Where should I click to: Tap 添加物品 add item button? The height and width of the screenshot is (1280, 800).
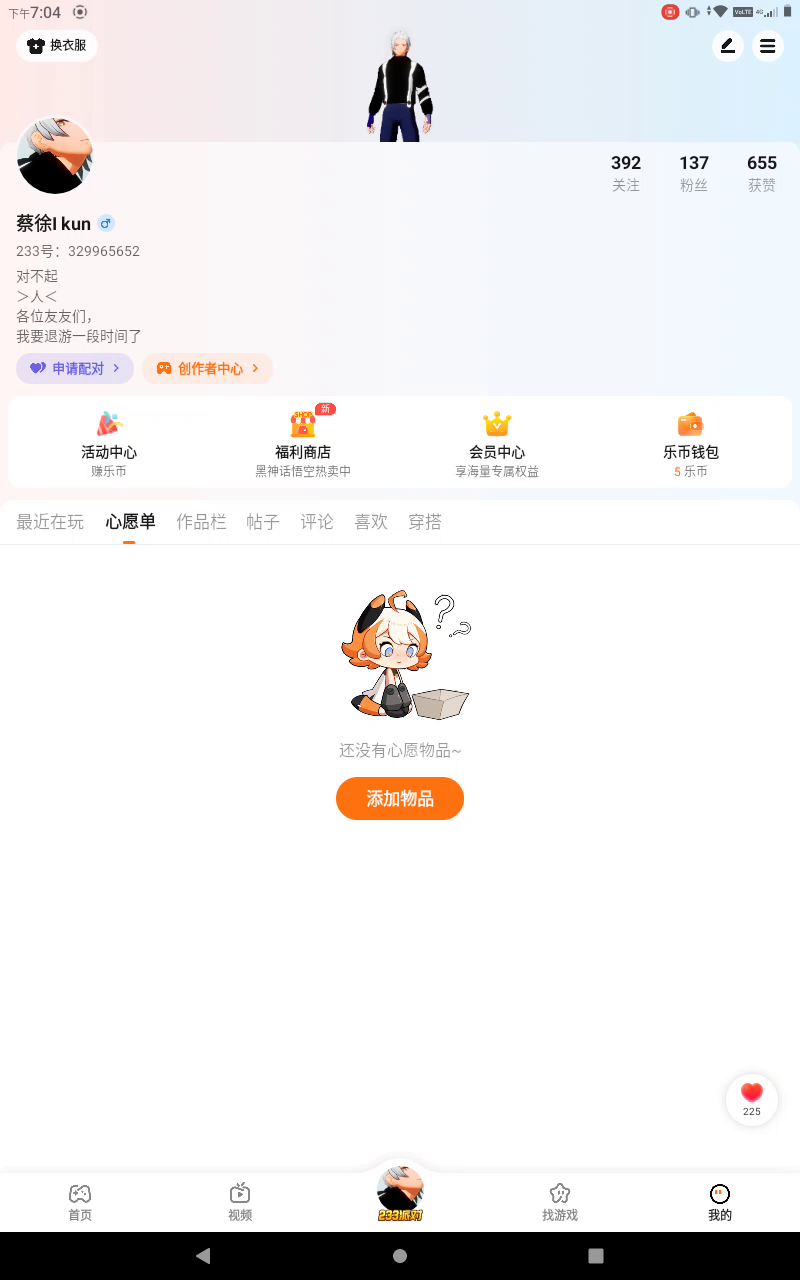pos(400,798)
